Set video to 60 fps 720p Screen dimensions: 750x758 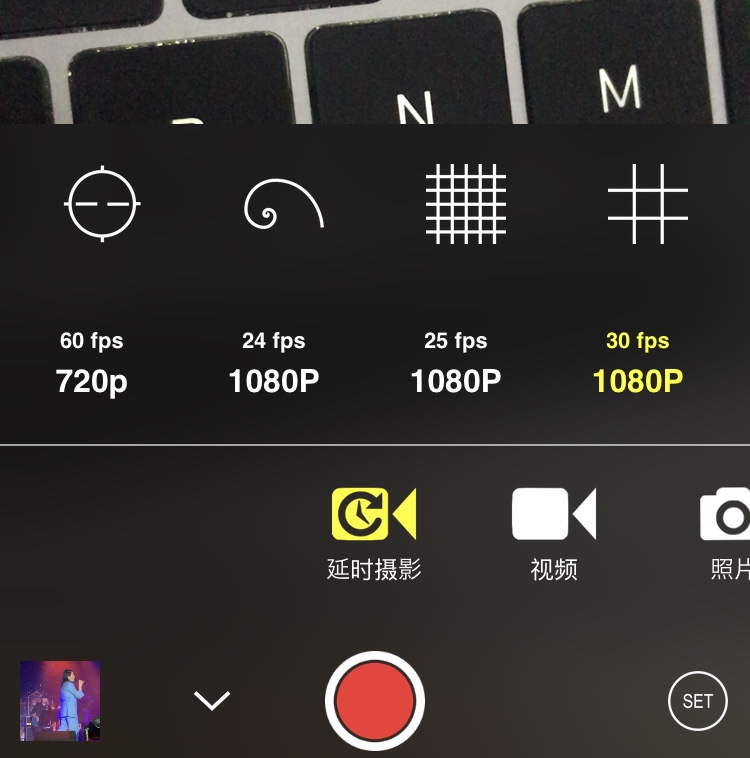point(92,362)
